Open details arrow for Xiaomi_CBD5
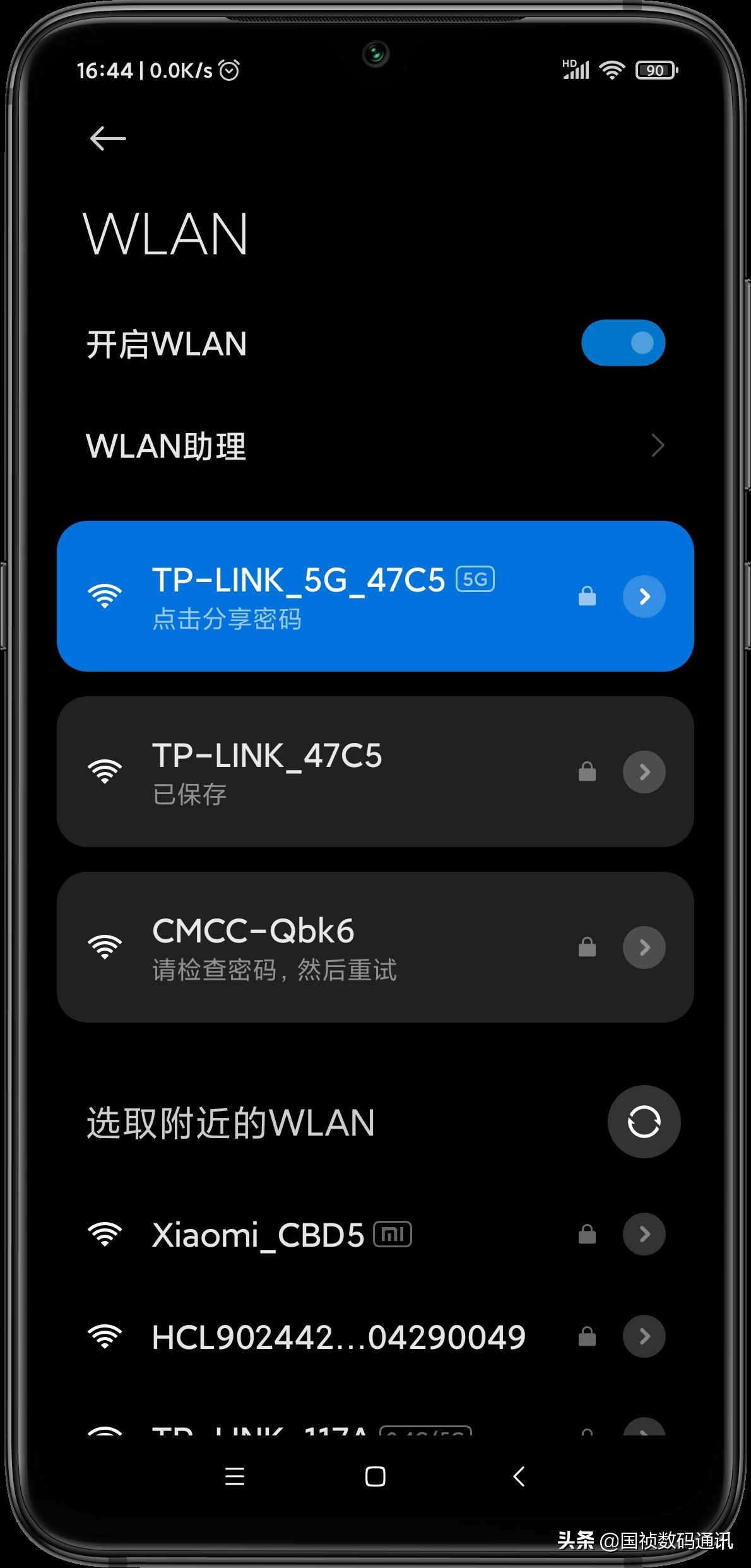The image size is (751, 1568). pyautogui.click(x=644, y=1234)
